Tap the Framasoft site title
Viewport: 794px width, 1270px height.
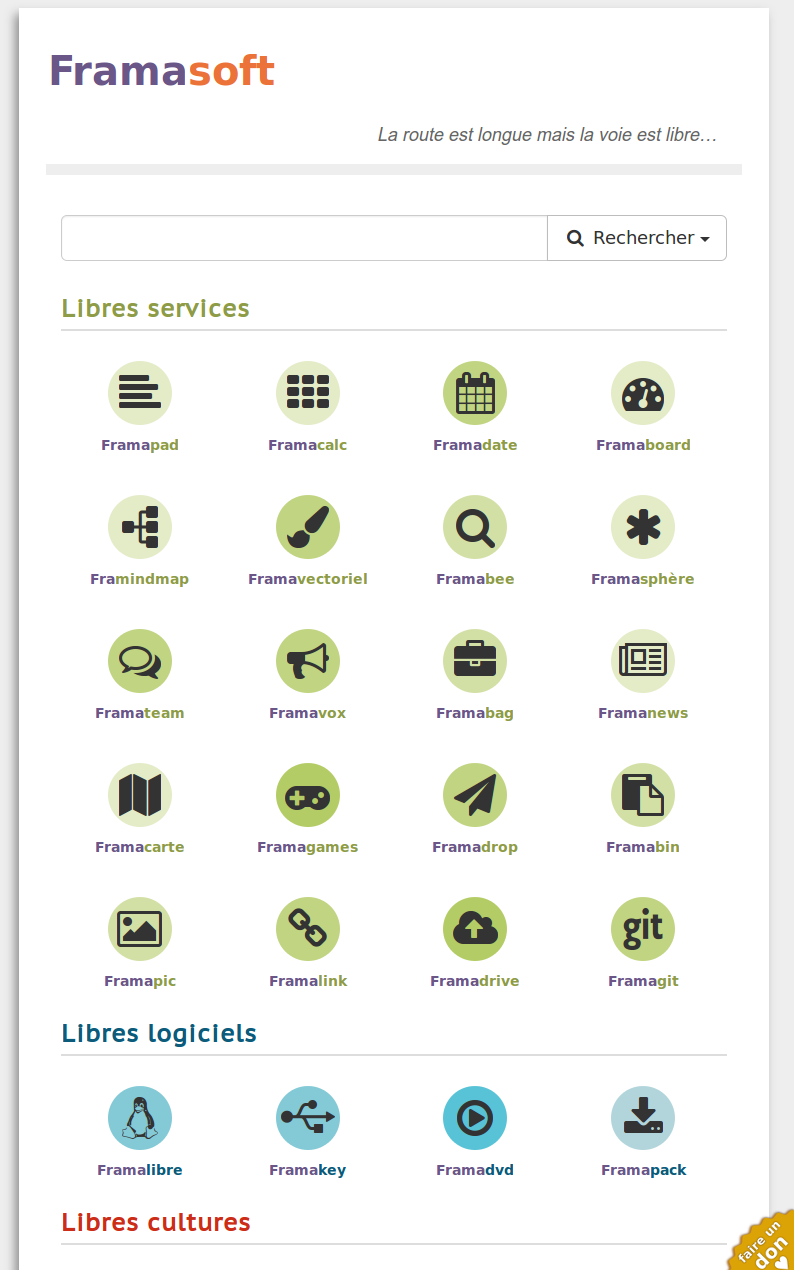click(162, 71)
